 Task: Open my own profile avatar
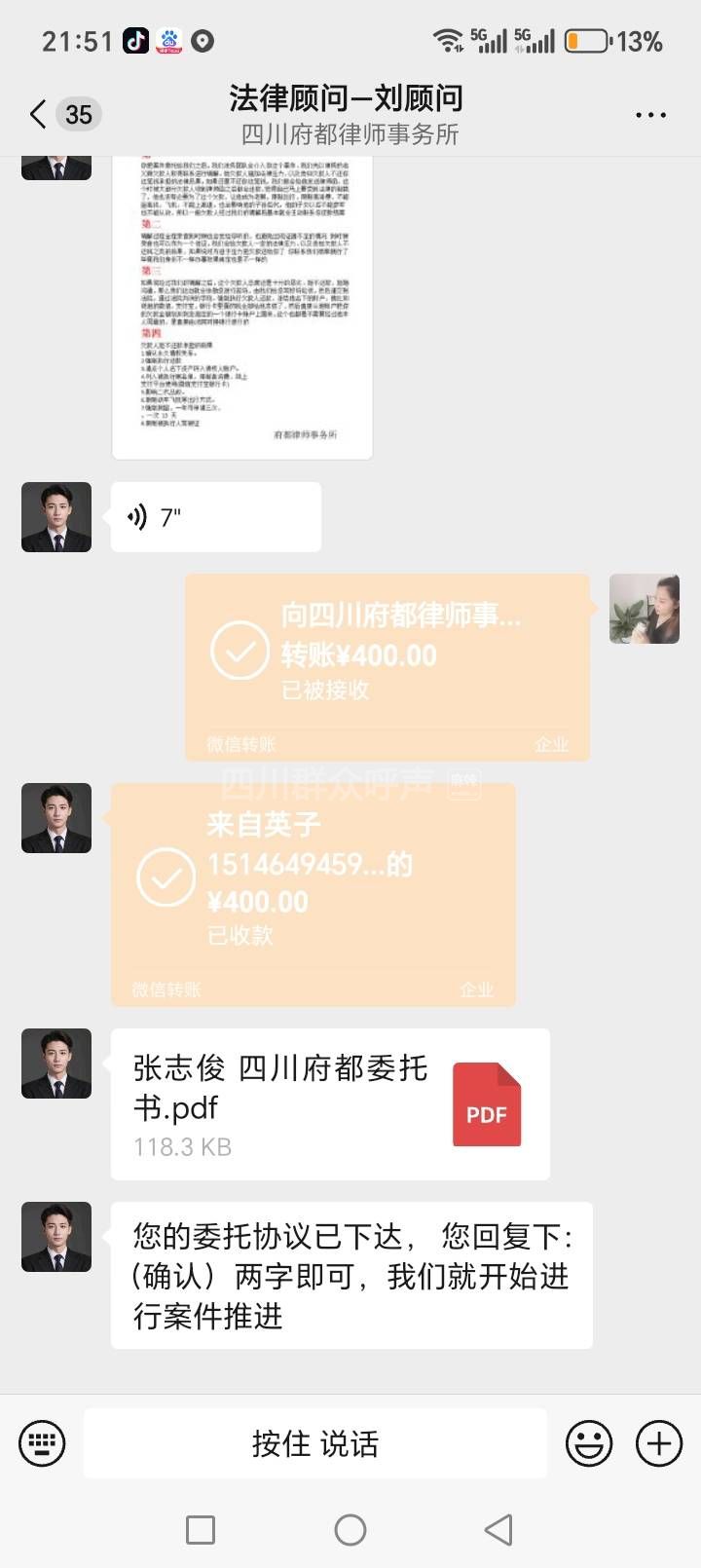coord(645,609)
